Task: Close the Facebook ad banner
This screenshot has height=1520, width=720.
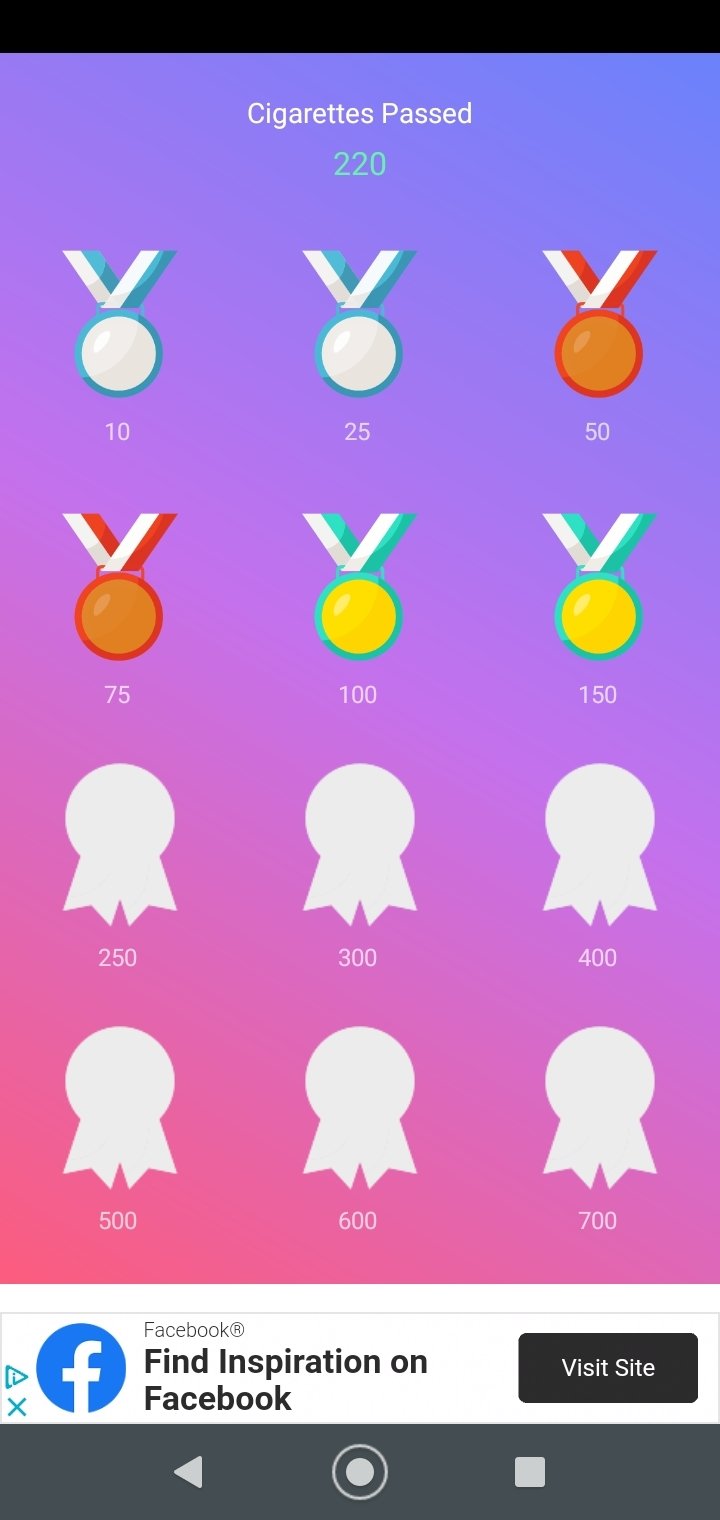Action: tap(16, 1406)
